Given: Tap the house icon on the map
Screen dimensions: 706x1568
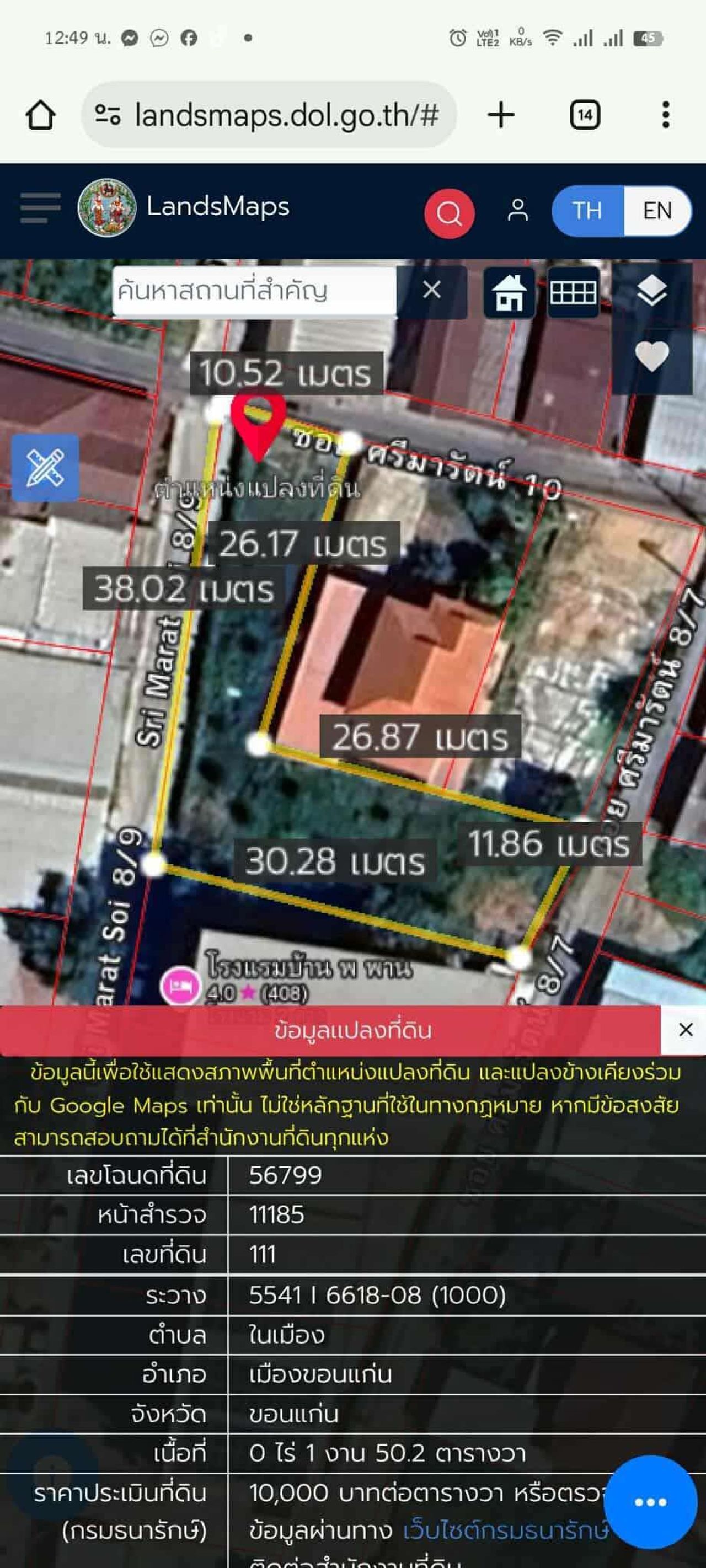Looking at the screenshot, I should (510, 293).
